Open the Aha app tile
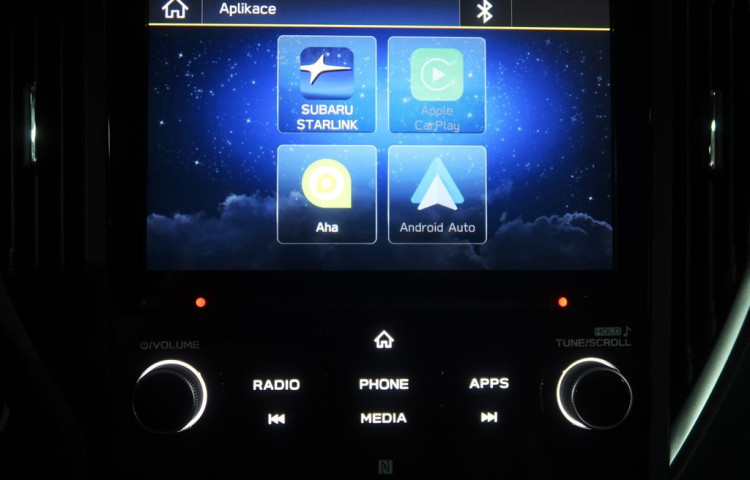The width and height of the screenshot is (750, 480). [x=327, y=194]
